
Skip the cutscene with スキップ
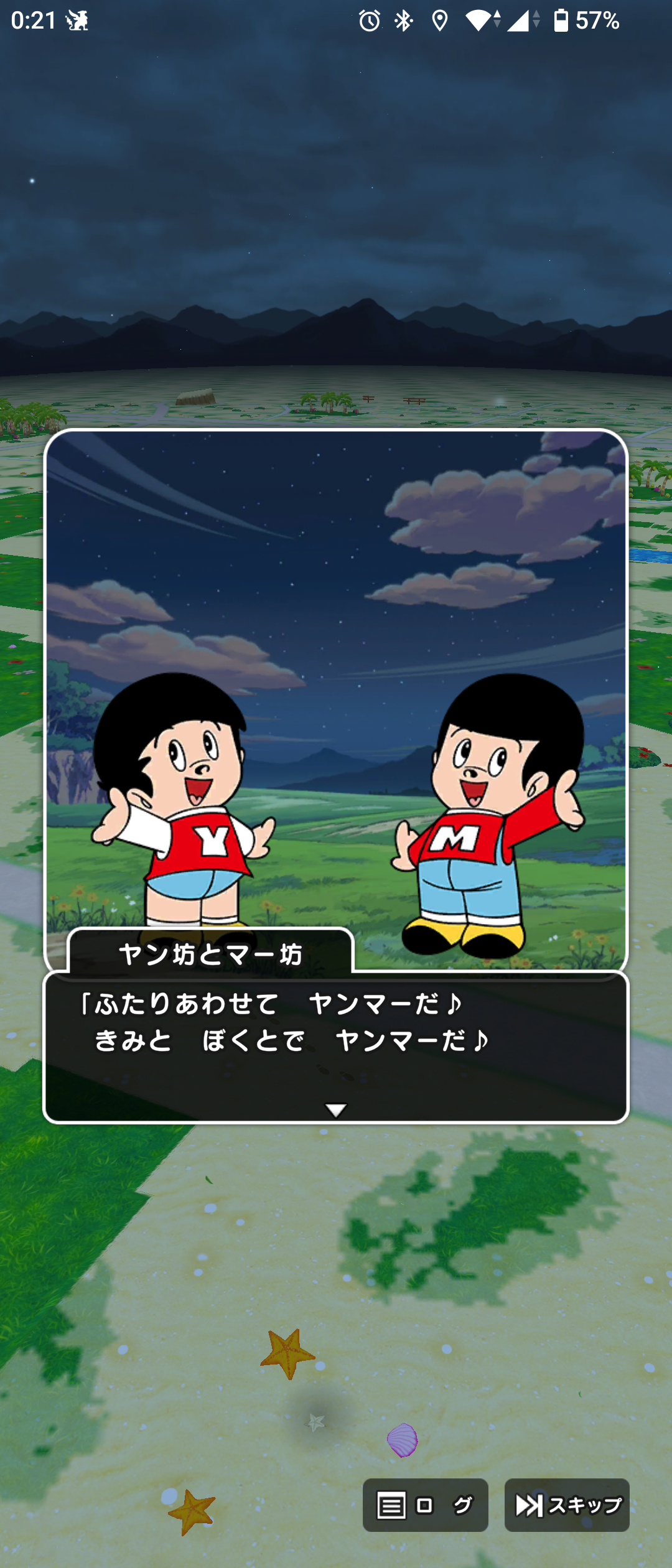pos(567,1505)
